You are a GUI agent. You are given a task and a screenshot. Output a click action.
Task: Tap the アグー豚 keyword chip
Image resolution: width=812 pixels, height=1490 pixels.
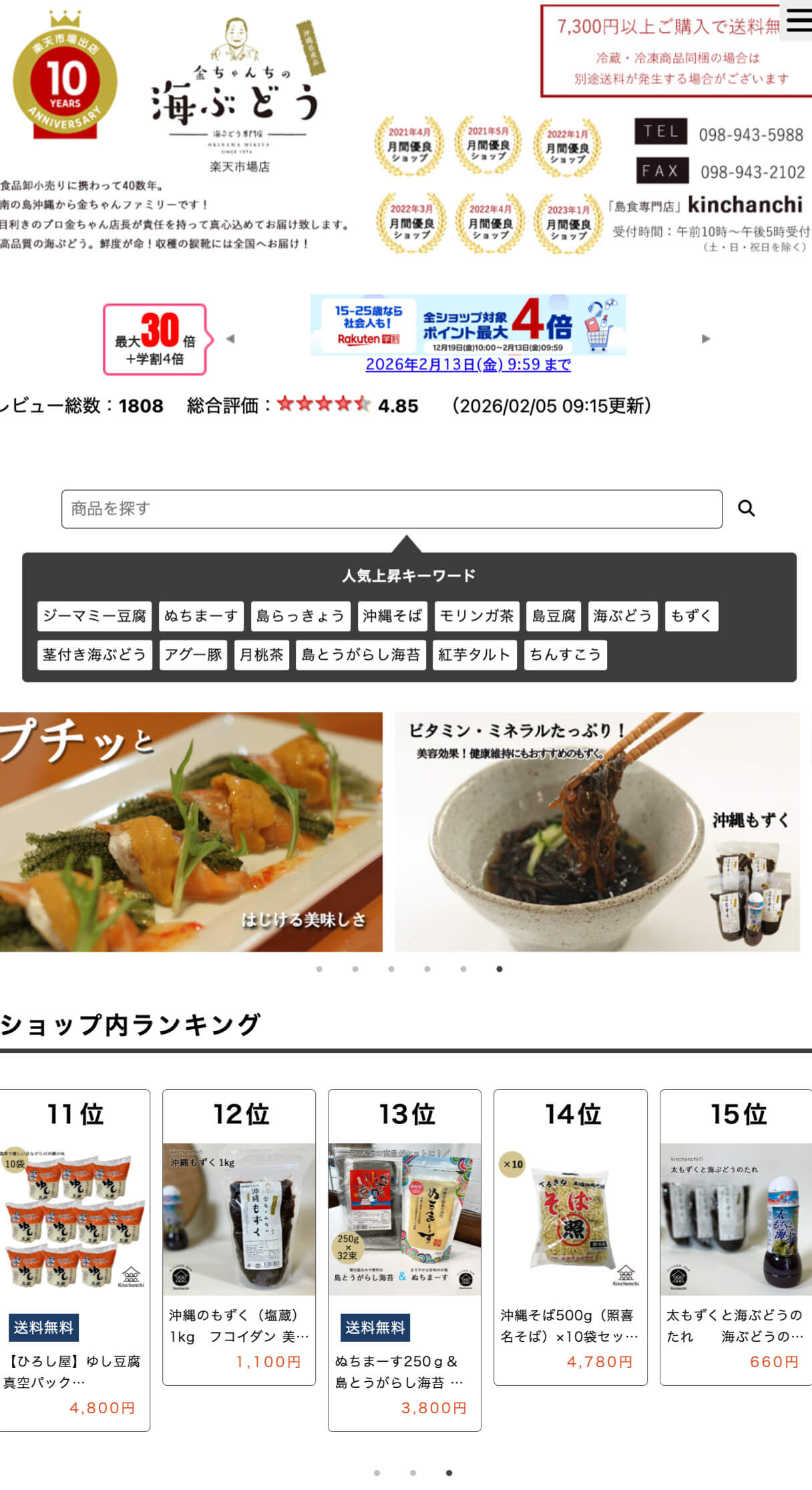(x=193, y=655)
